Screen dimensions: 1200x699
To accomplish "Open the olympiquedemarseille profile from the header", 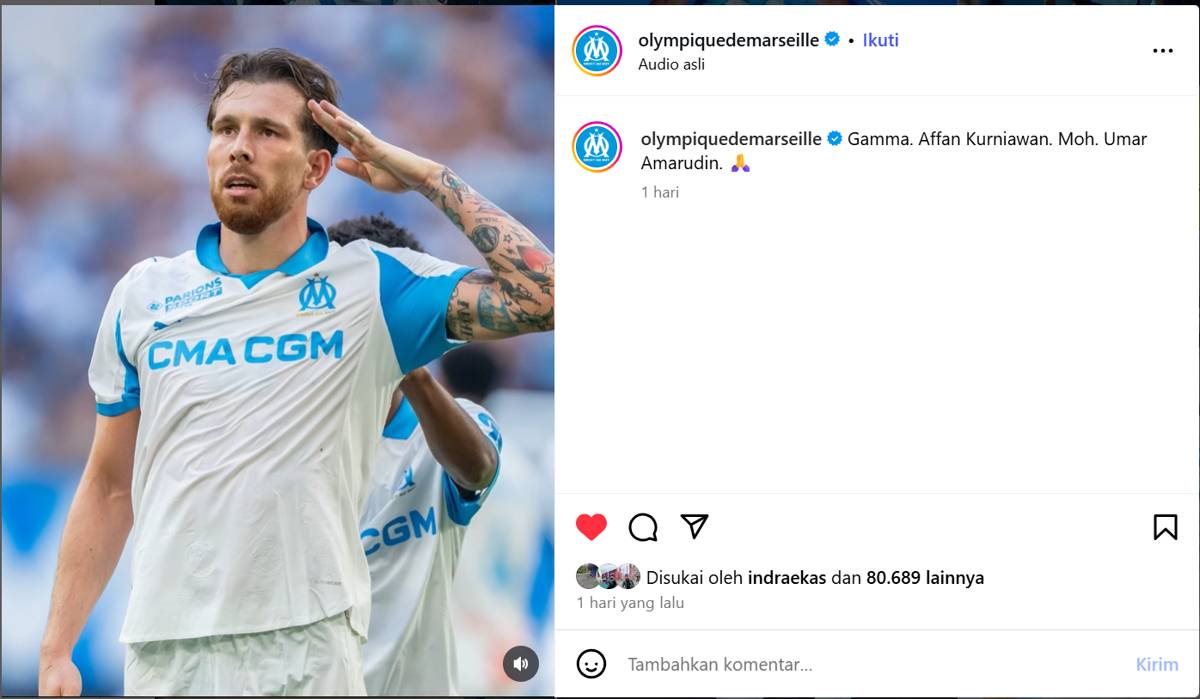I will coord(728,40).
